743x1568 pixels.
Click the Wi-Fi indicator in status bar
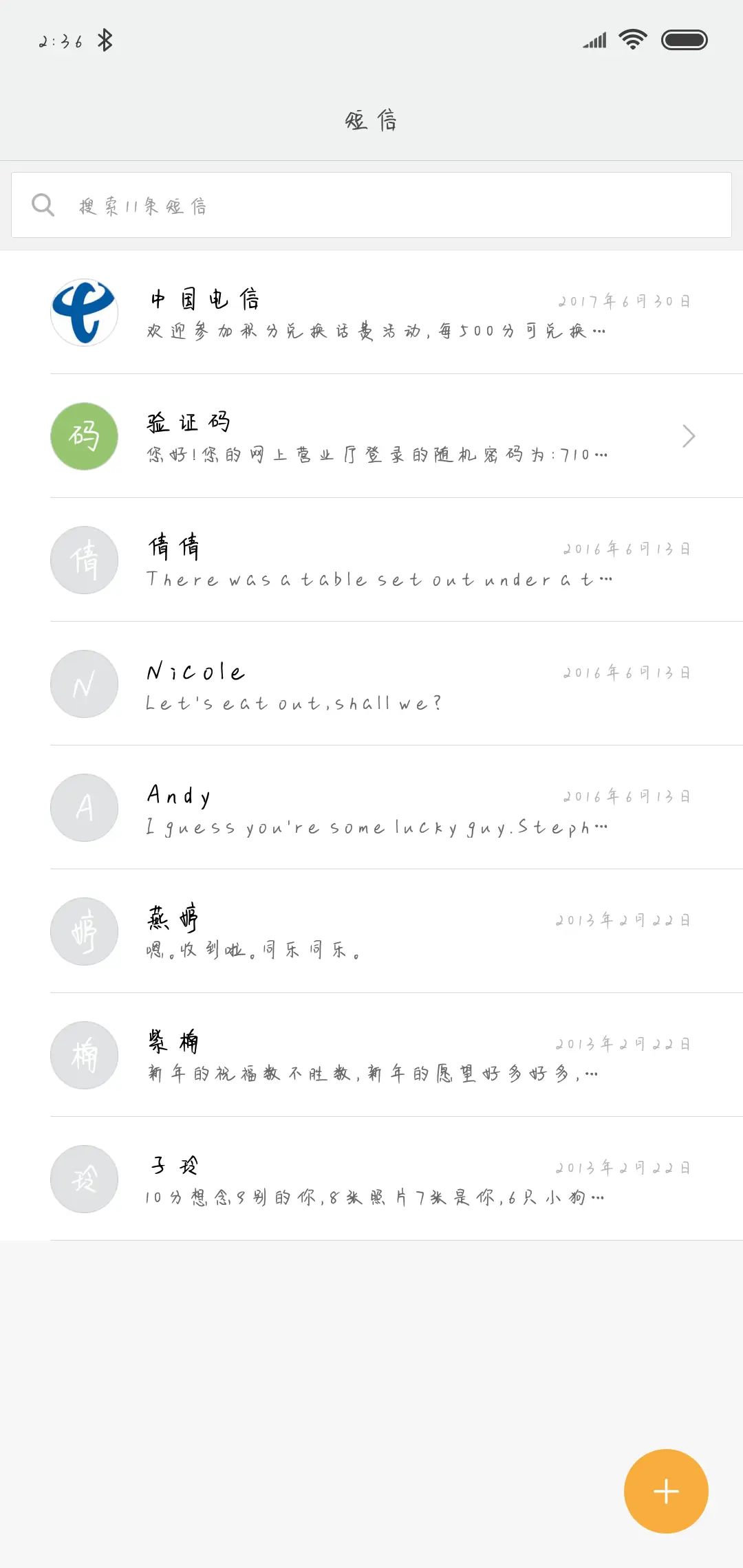point(632,39)
